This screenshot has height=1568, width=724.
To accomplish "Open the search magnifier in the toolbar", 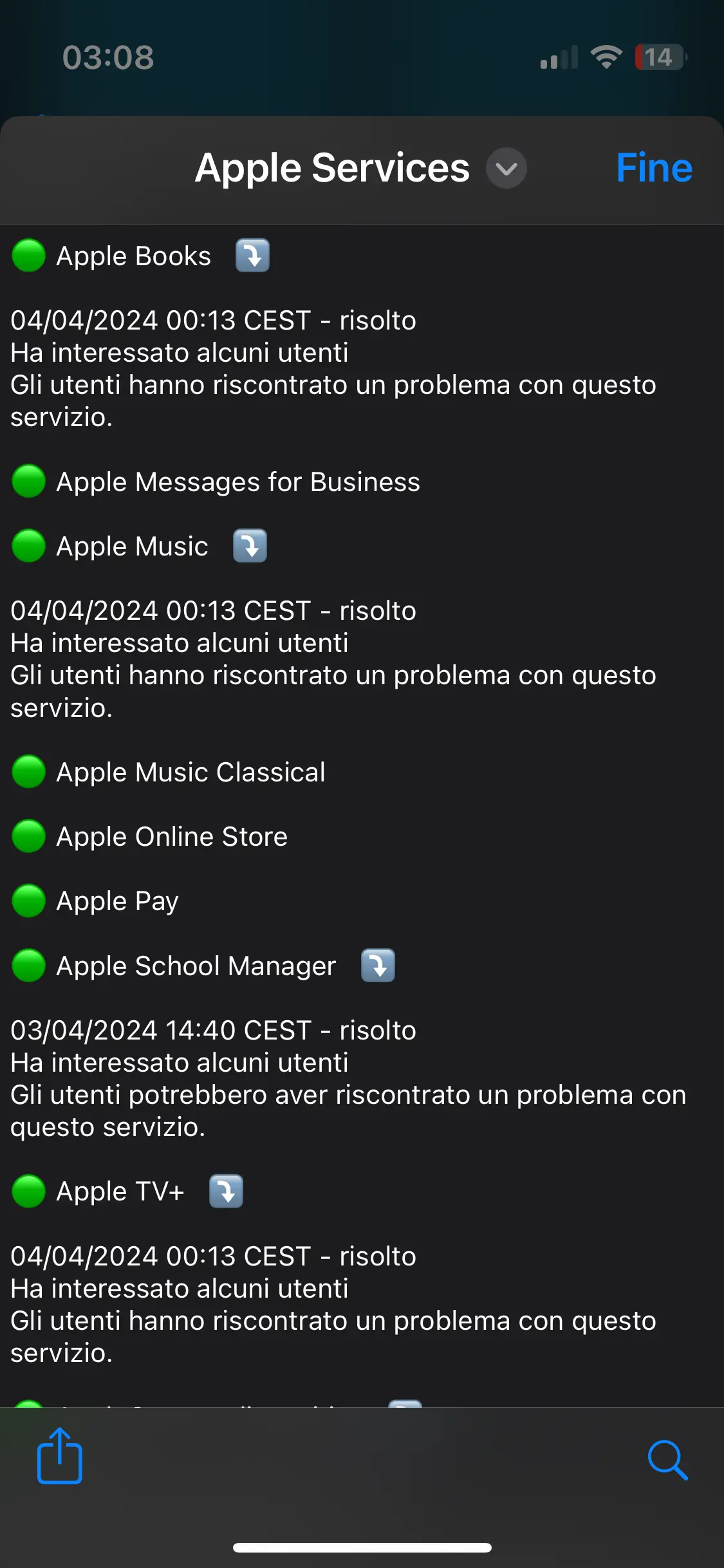I will 667,1460.
